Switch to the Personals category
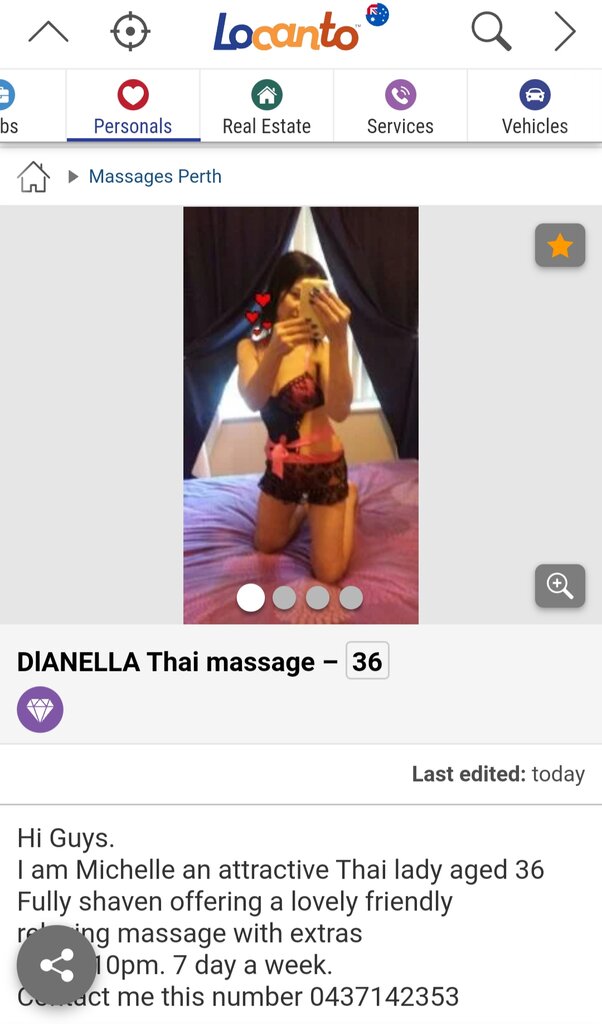Image resolution: width=602 pixels, height=1024 pixels. [x=133, y=106]
